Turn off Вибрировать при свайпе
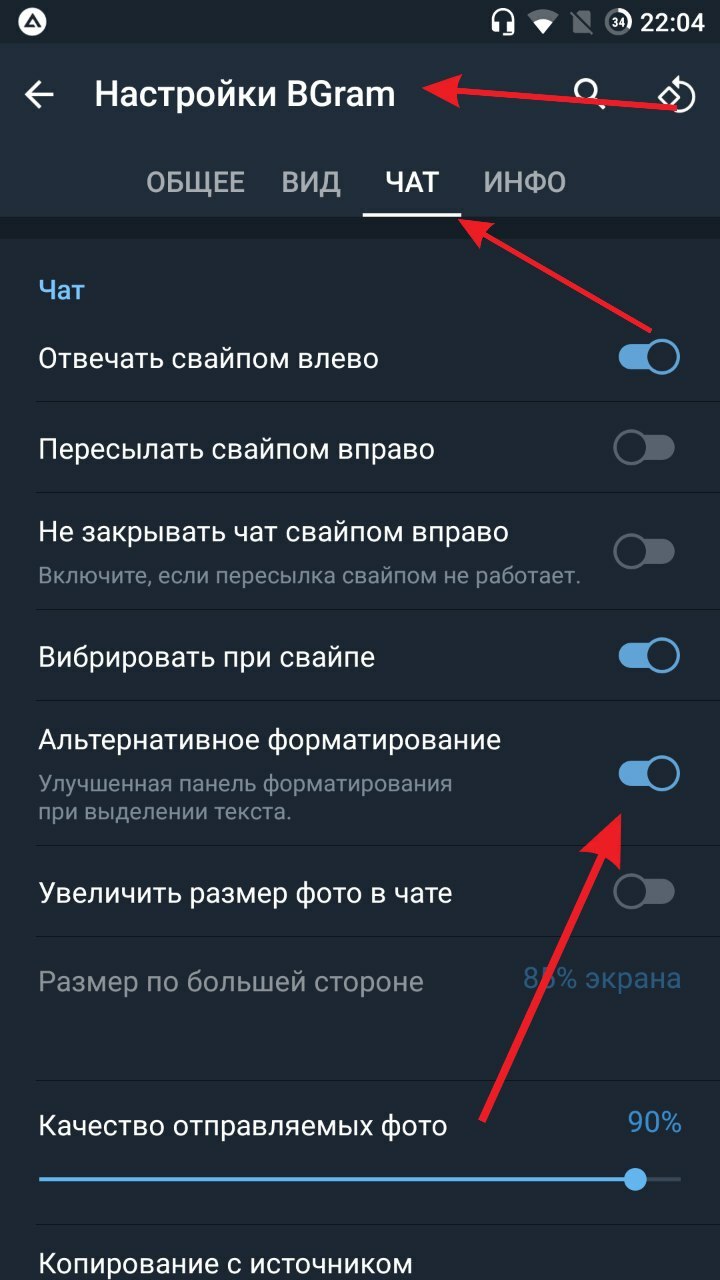Image resolution: width=720 pixels, height=1280 pixels. click(x=648, y=656)
